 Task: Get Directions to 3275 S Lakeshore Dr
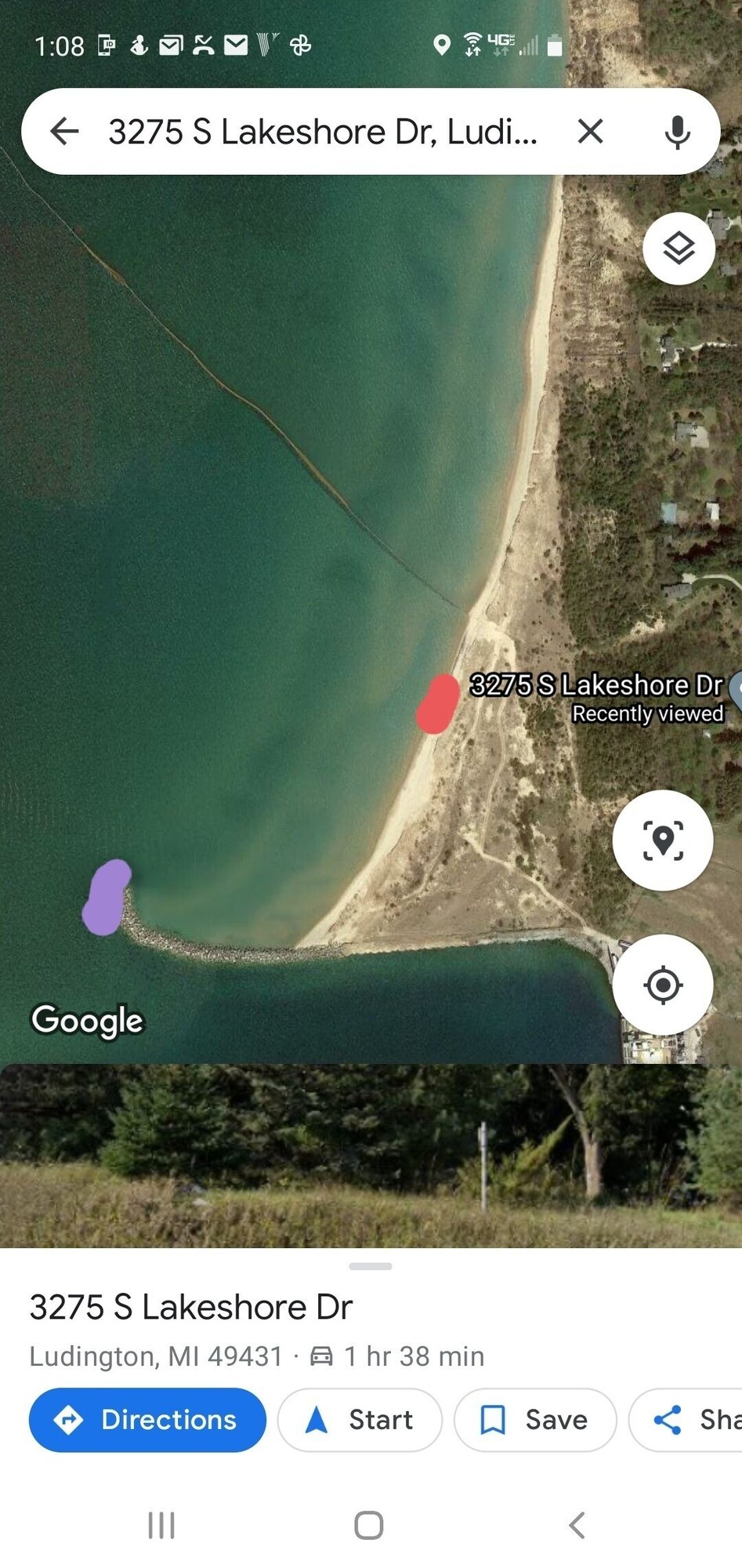[147, 1420]
